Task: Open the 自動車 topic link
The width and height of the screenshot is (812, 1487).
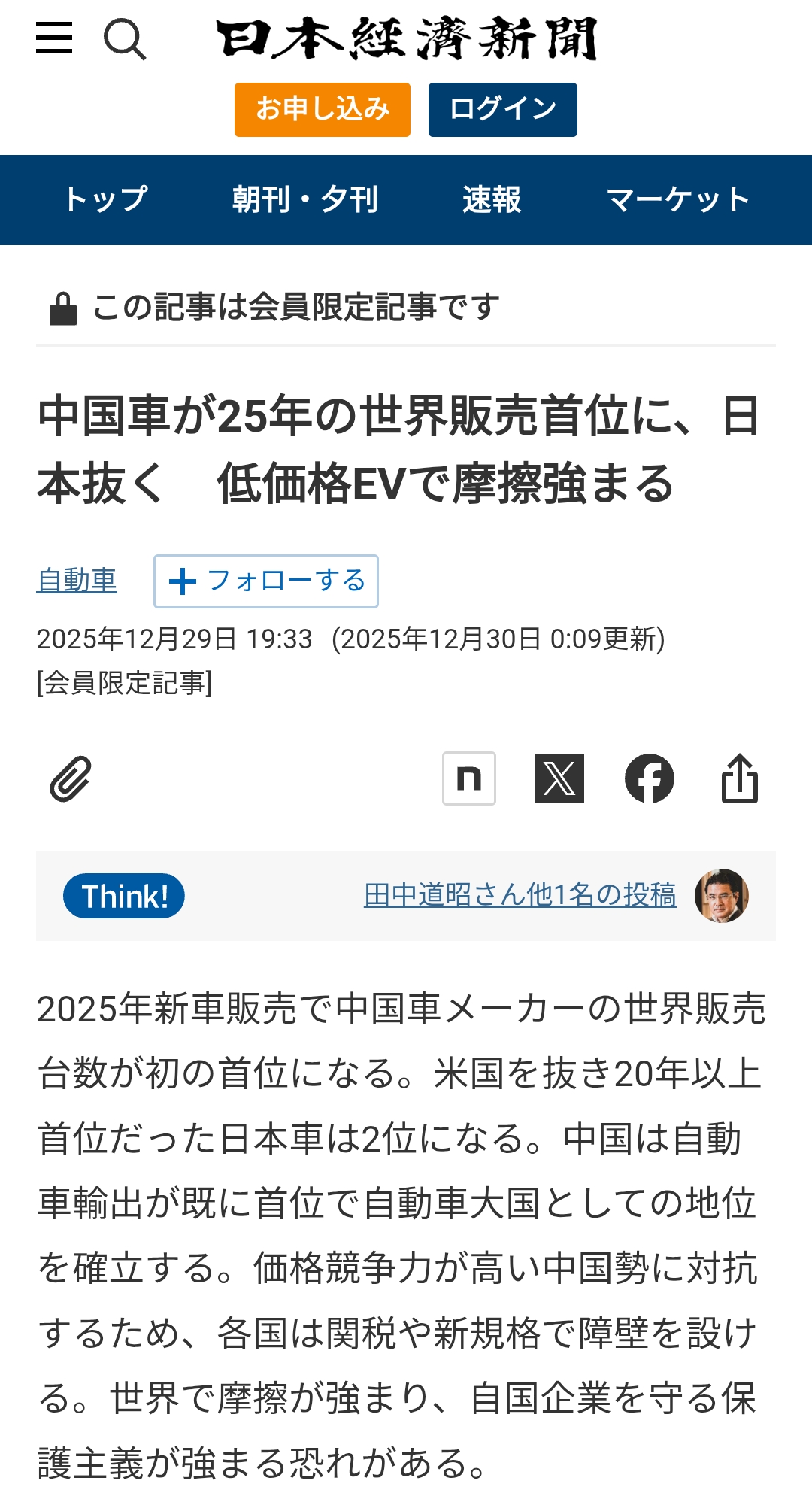Action: [x=77, y=581]
